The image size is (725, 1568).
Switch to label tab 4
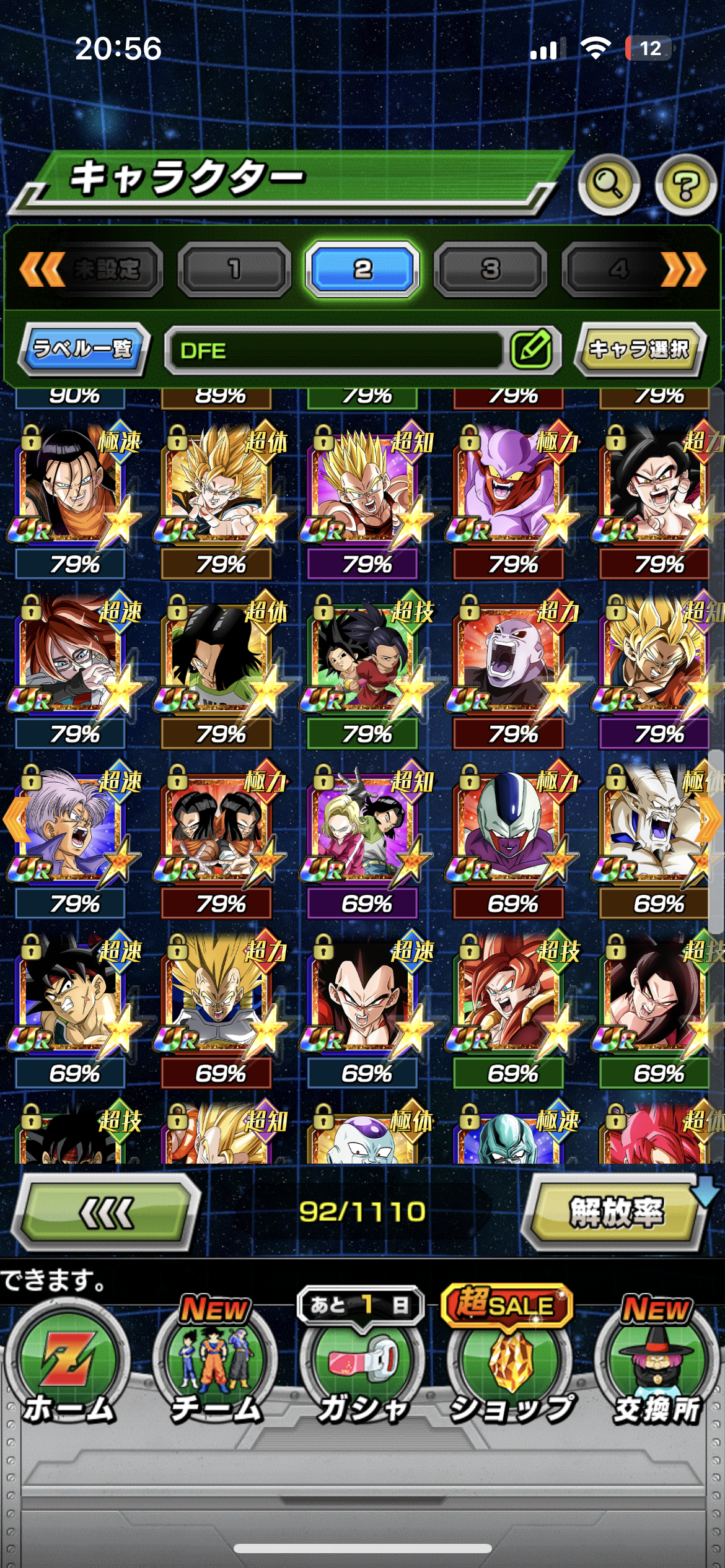618,269
